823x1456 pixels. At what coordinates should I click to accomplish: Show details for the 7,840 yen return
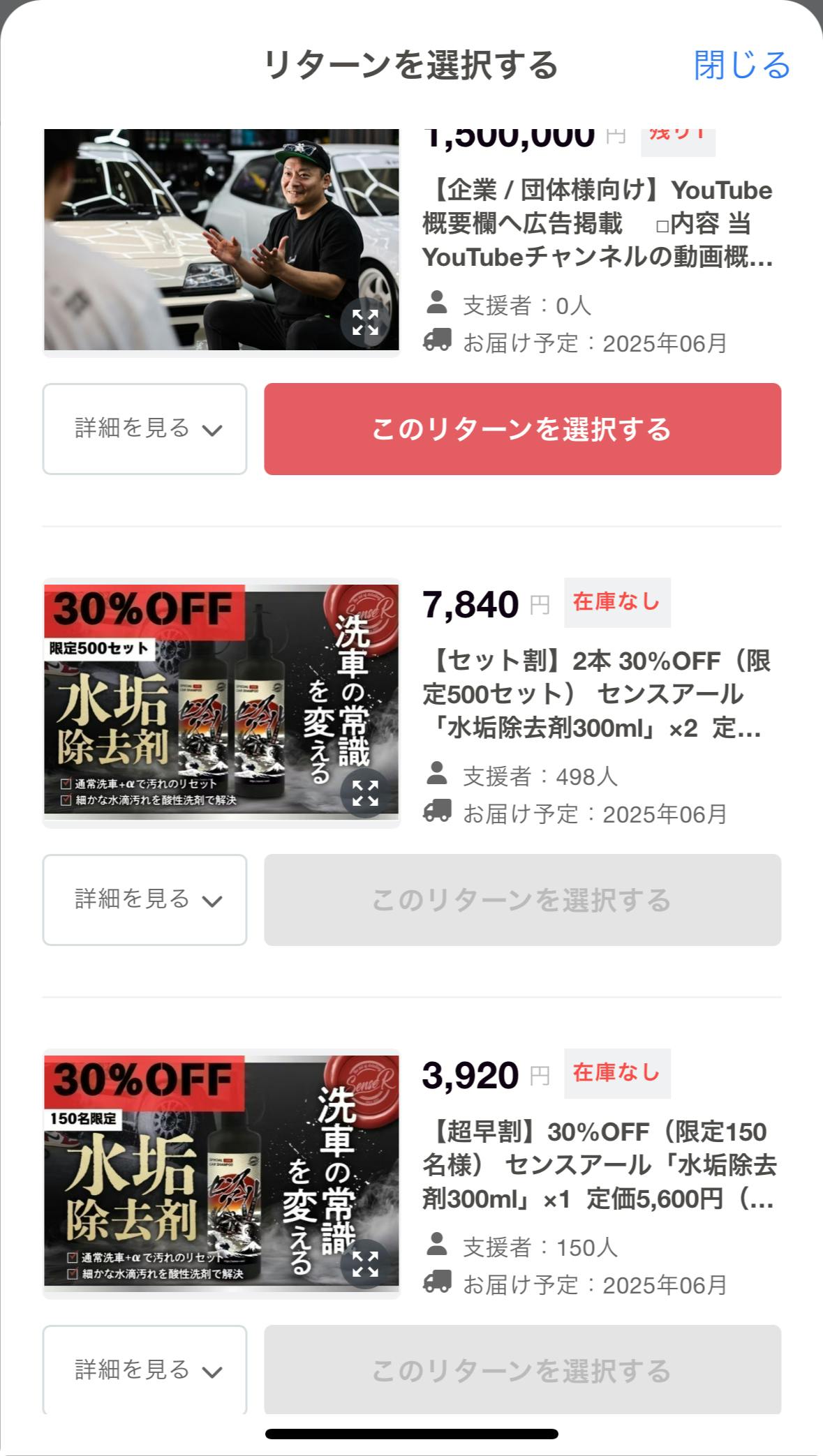[145, 899]
